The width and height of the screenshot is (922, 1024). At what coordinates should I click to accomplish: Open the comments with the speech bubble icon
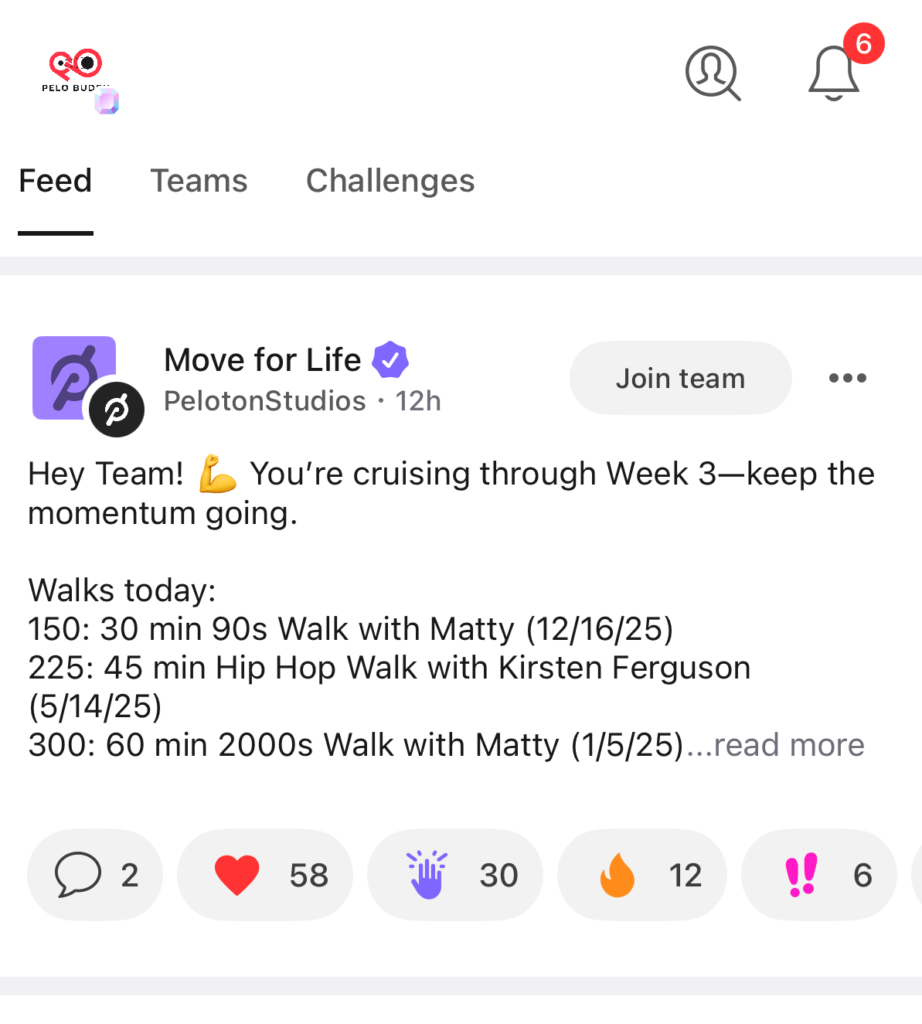coord(80,874)
